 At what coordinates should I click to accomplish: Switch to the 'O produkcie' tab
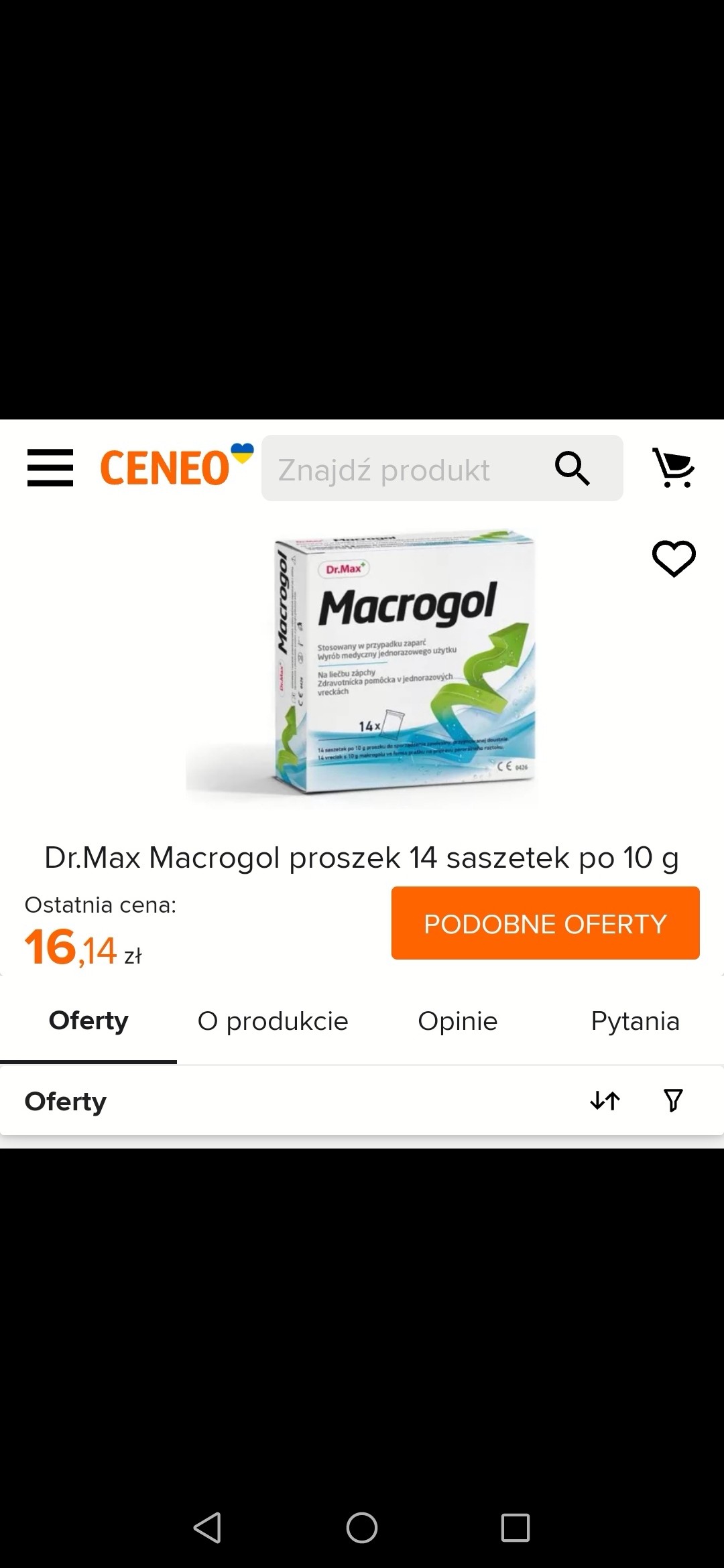coord(273,1021)
